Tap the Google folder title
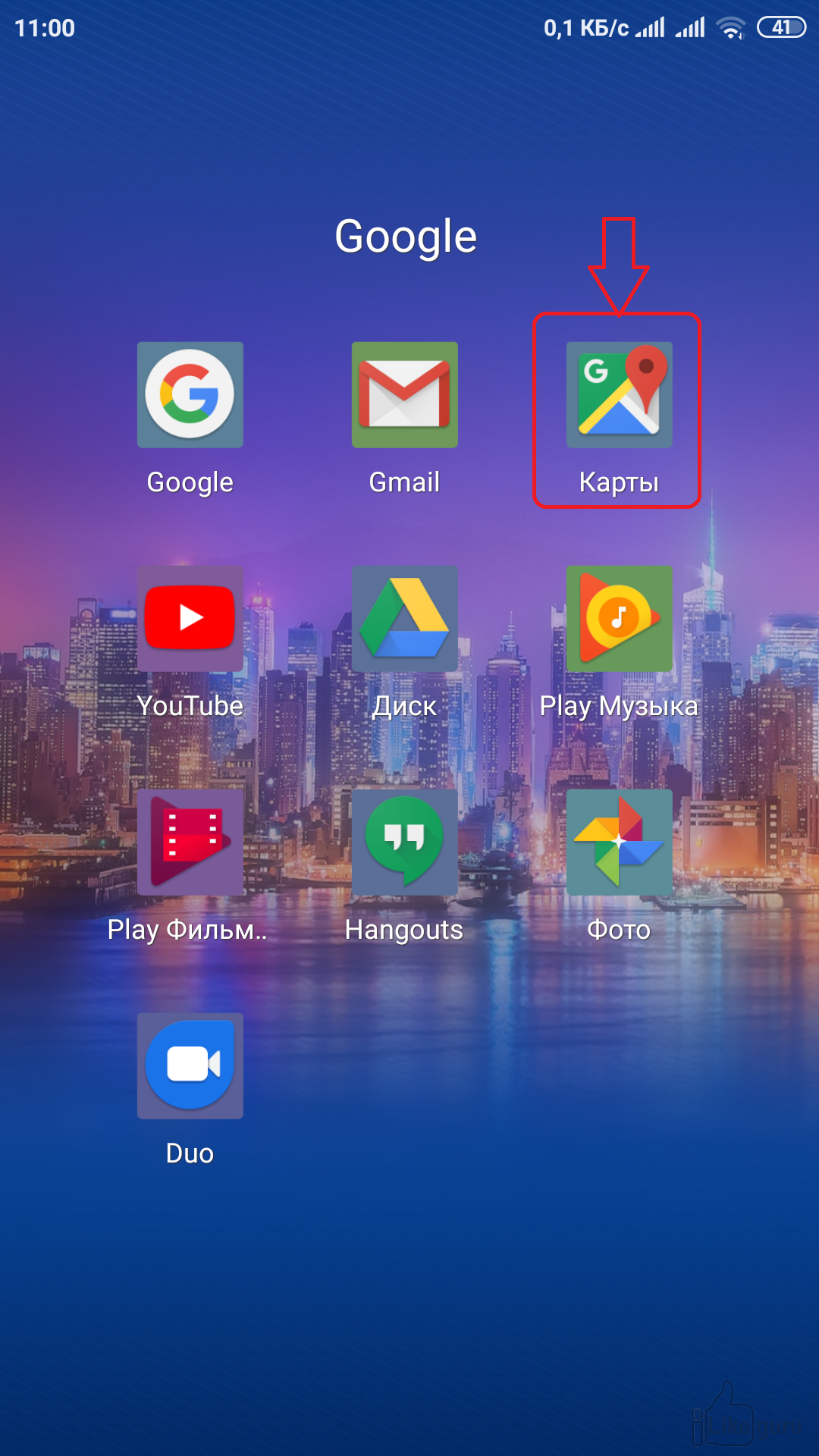 coord(406,237)
